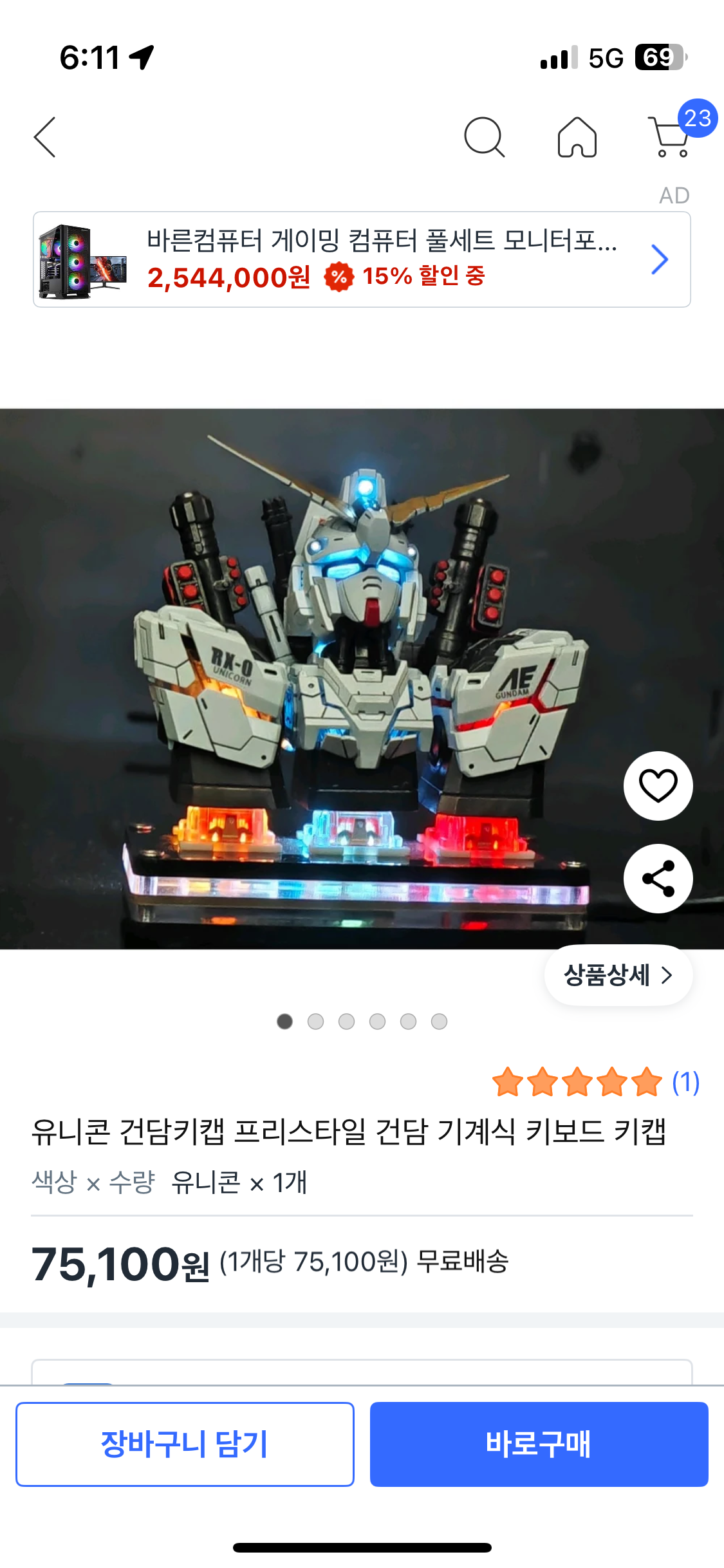Open the star rating reviews (1)
This screenshot has width=724, height=1568.
[596, 1082]
